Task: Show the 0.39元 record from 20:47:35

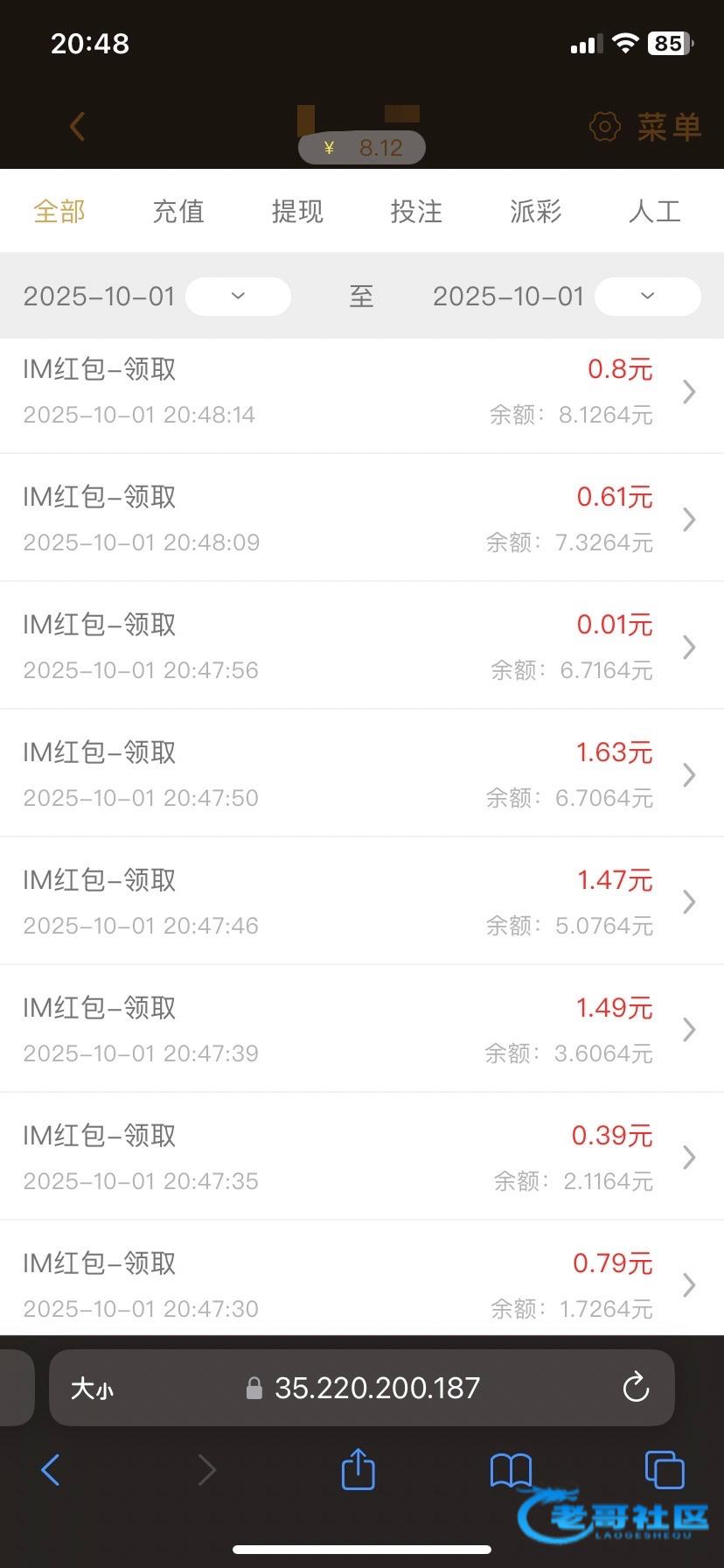Action: coord(362,1158)
